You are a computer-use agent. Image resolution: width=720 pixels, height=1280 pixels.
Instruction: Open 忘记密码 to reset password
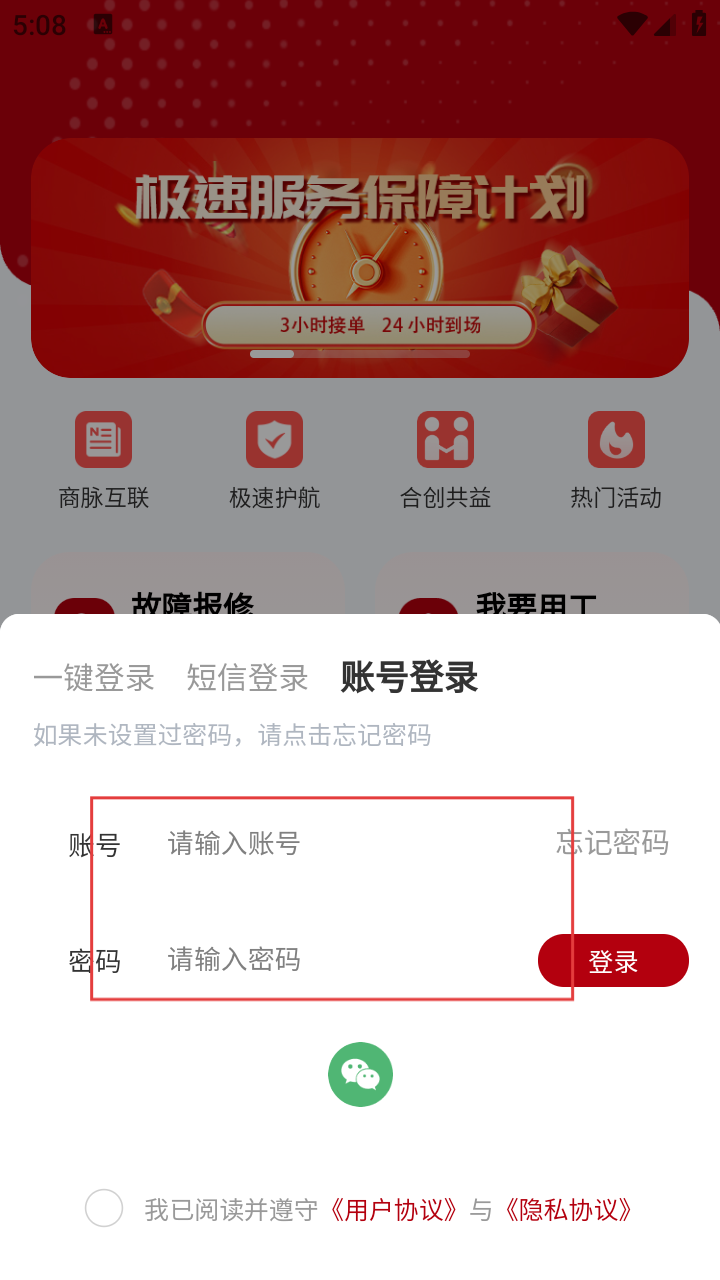(612, 843)
